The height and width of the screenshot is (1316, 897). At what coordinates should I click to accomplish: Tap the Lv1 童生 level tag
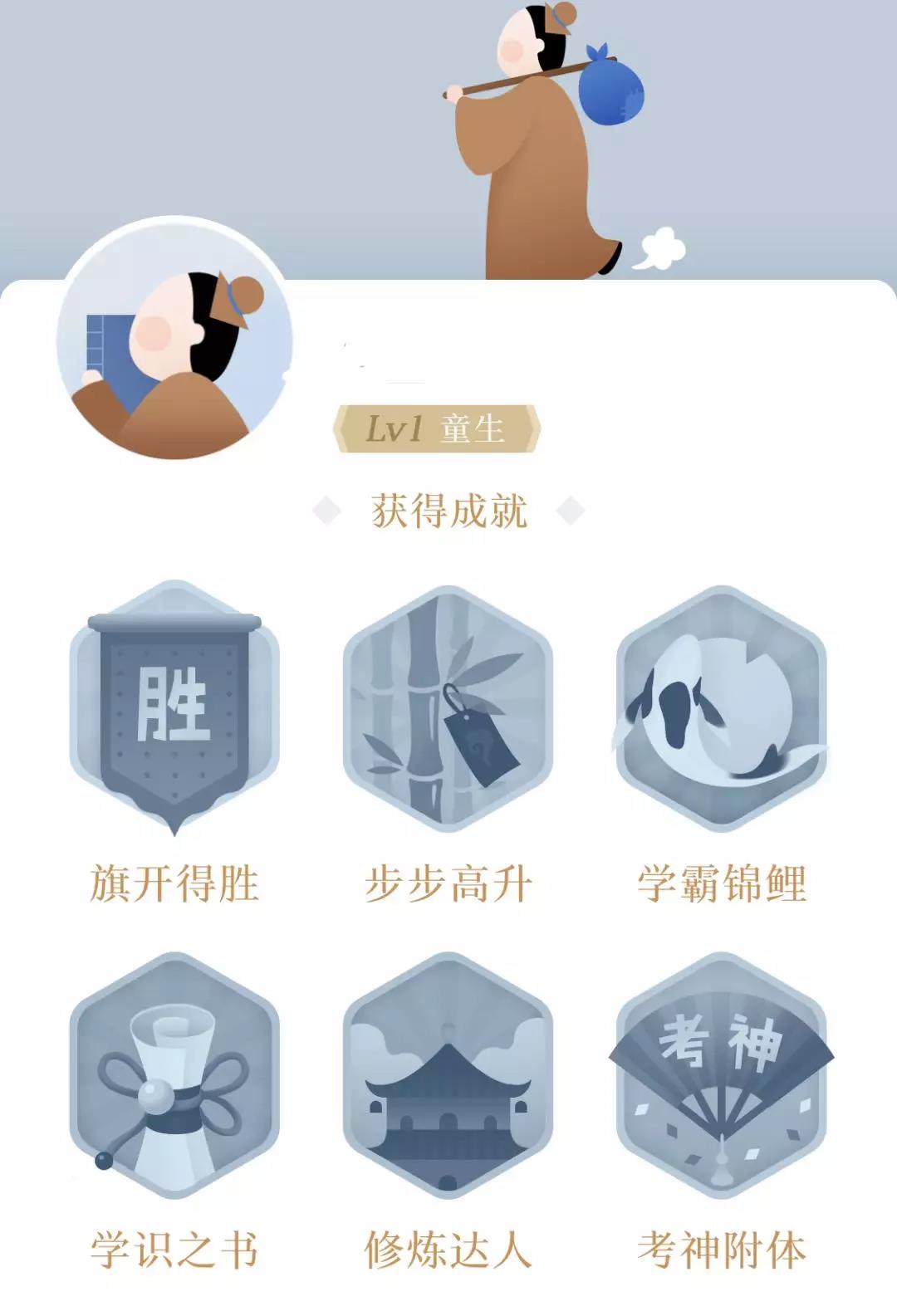(x=436, y=428)
